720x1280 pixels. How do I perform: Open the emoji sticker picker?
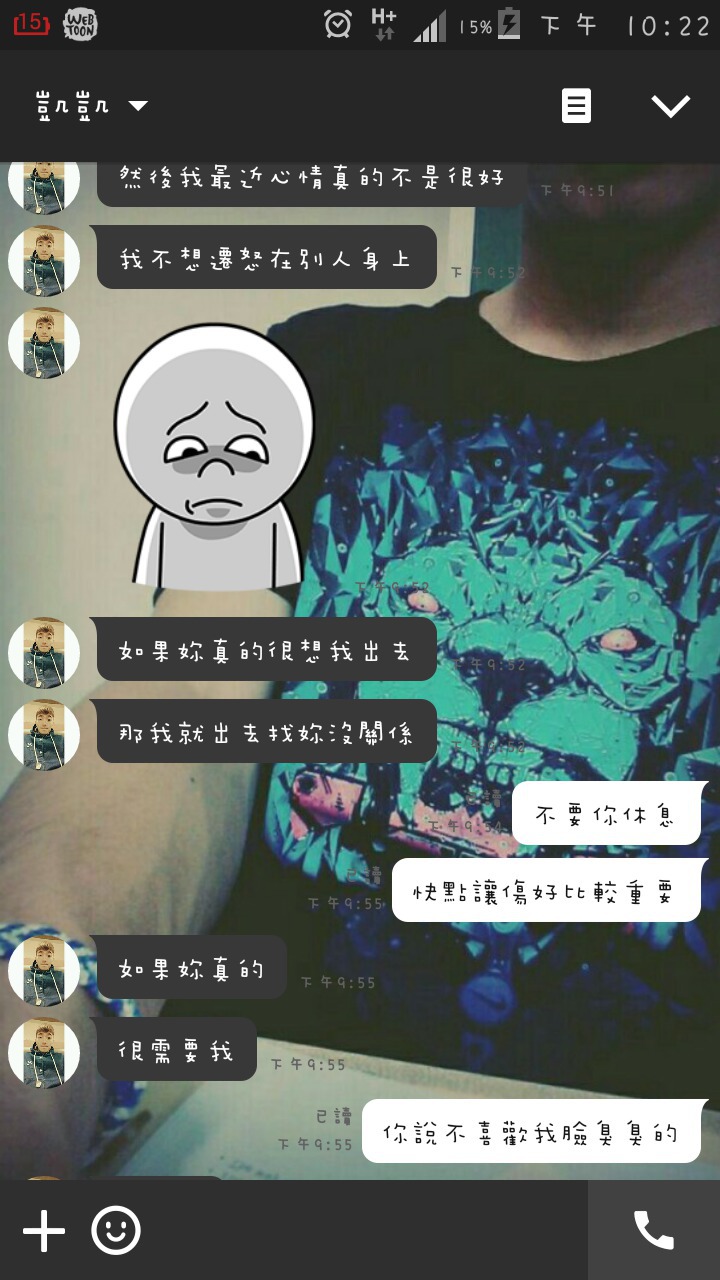(116, 1230)
